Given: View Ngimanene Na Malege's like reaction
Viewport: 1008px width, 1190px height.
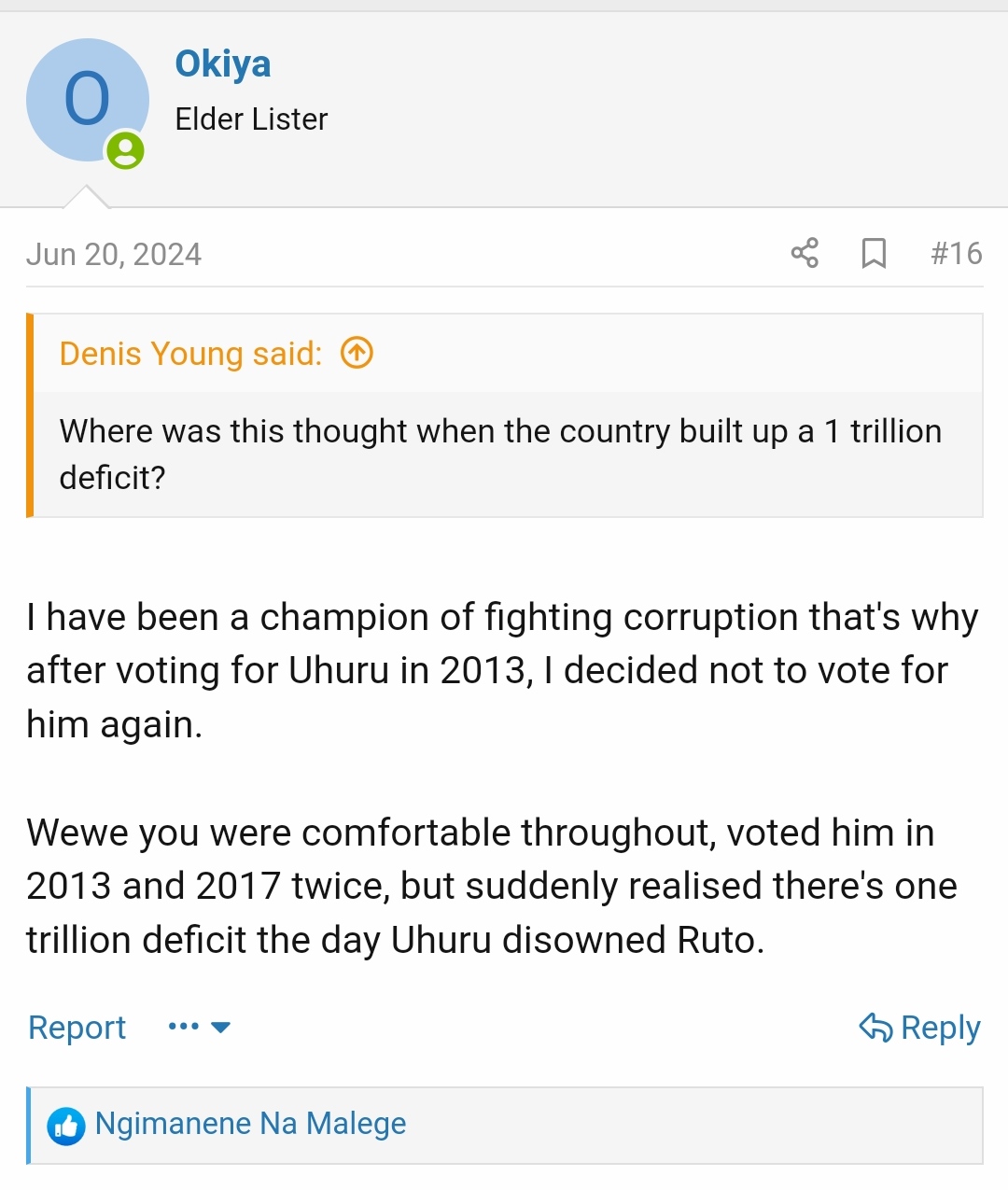Looking at the screenshot, I should [x=250, y=1124].
